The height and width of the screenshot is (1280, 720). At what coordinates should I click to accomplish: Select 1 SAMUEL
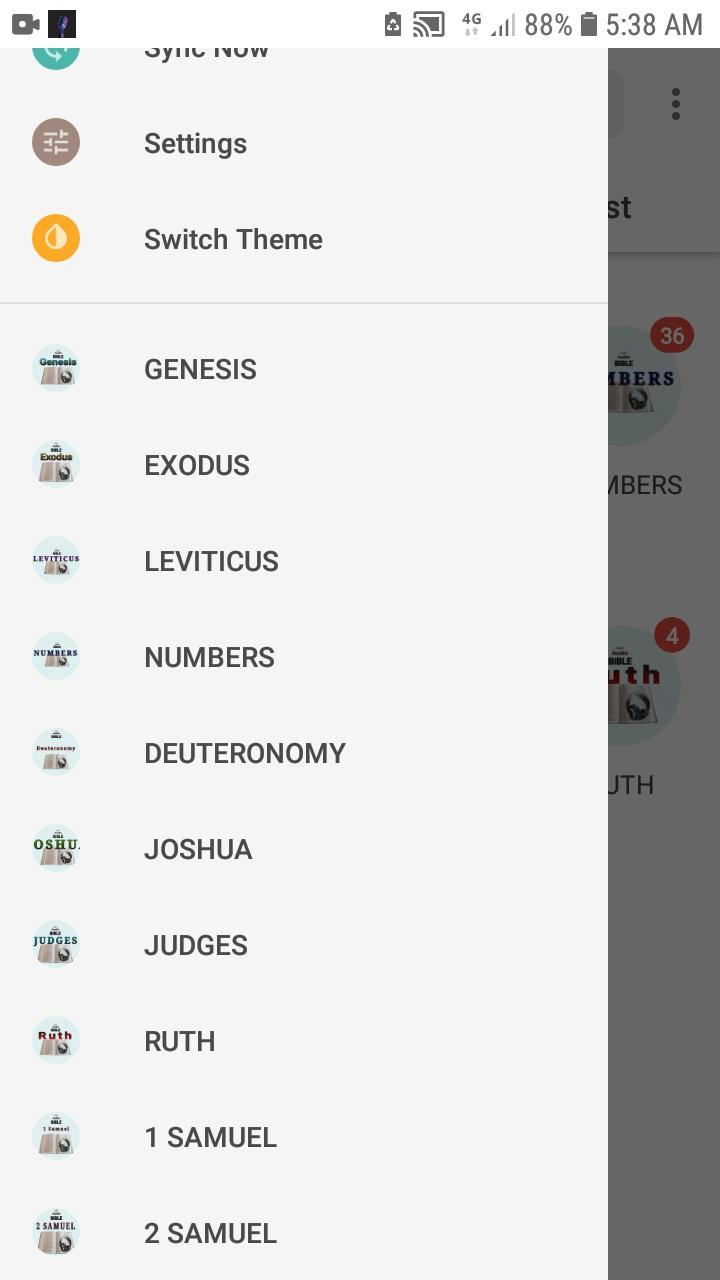304,1137
